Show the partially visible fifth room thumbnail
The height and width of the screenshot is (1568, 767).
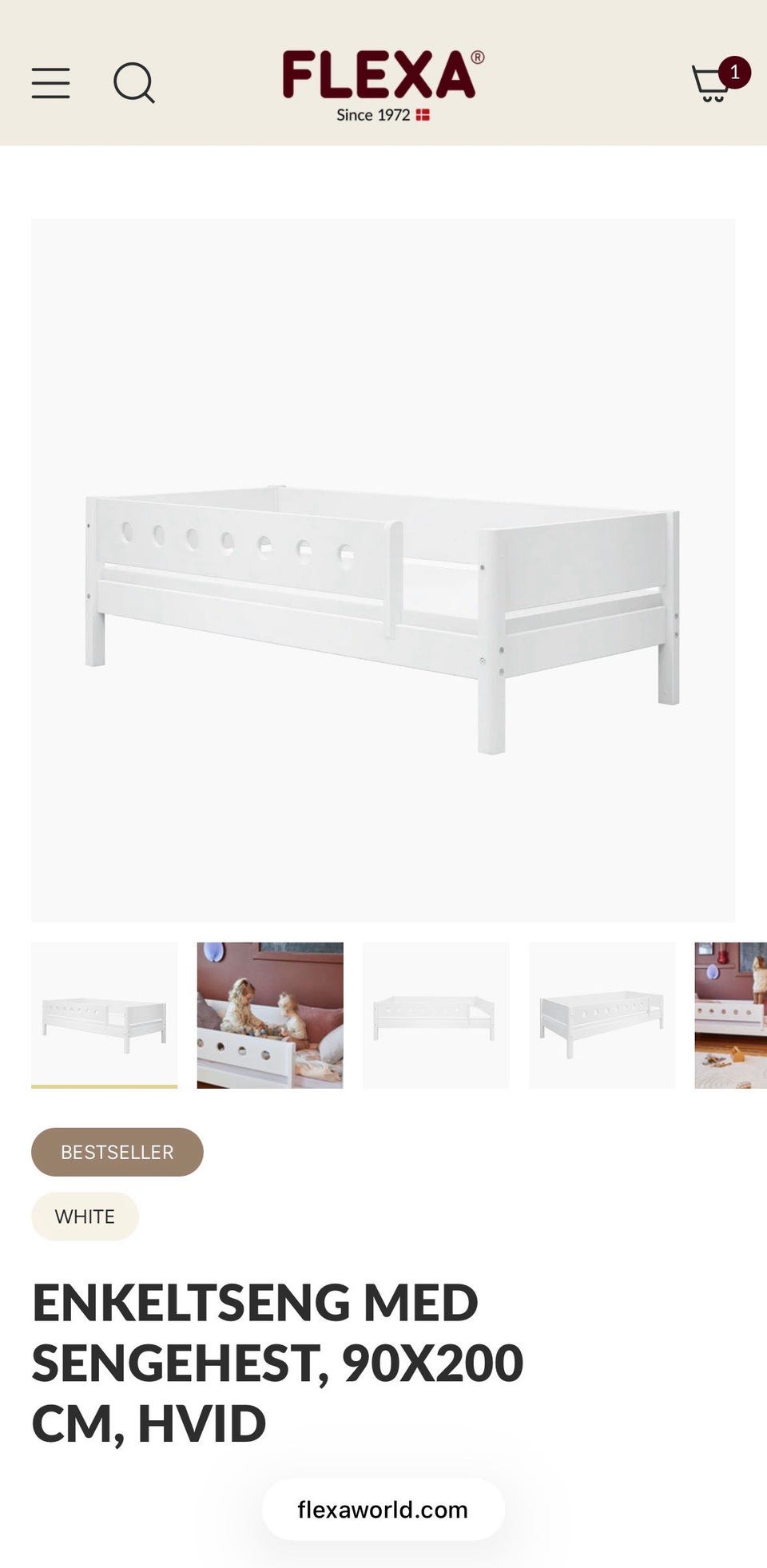(731, 1014)
